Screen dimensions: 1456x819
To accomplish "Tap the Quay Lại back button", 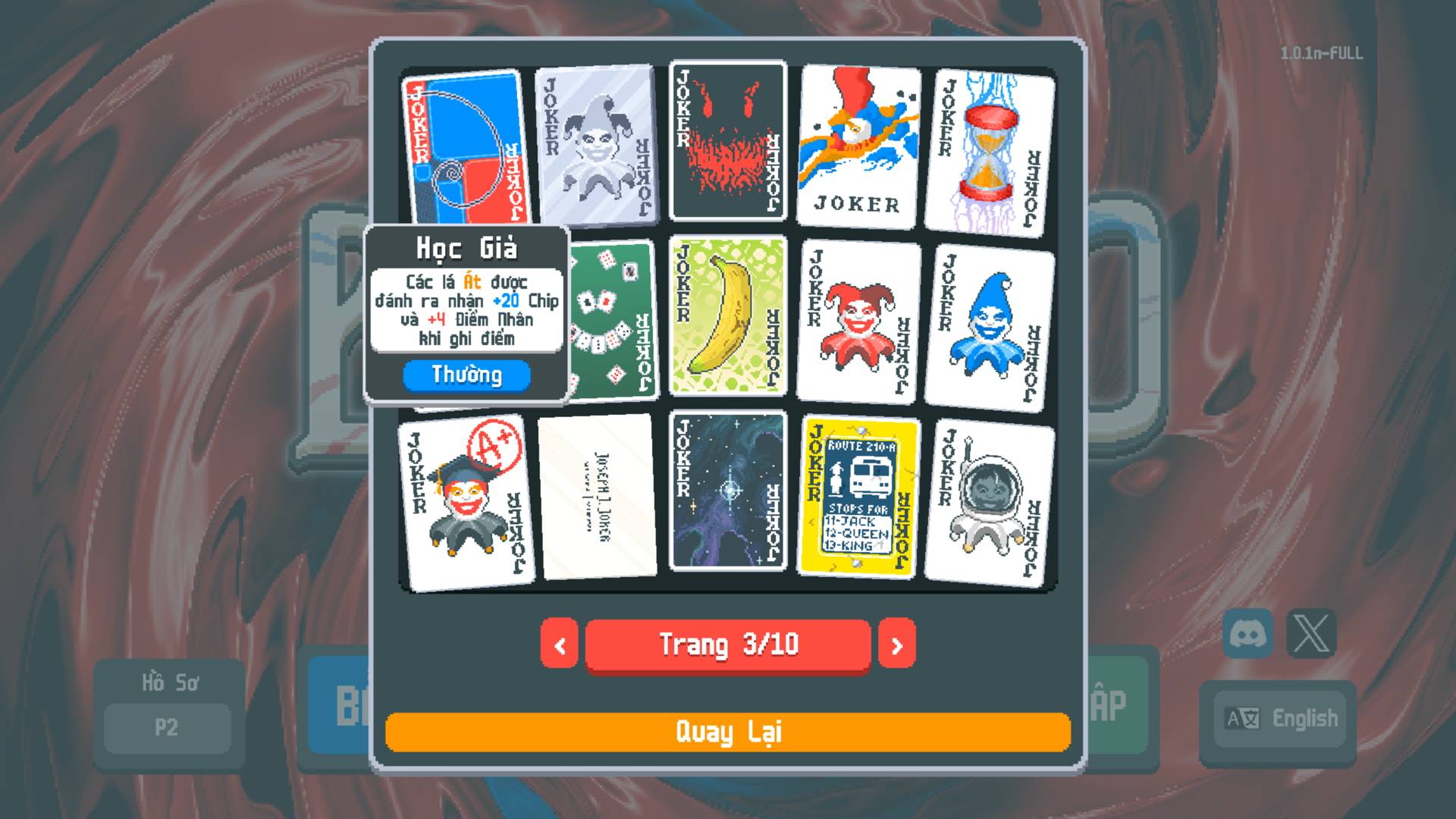I will pos(728,732).
